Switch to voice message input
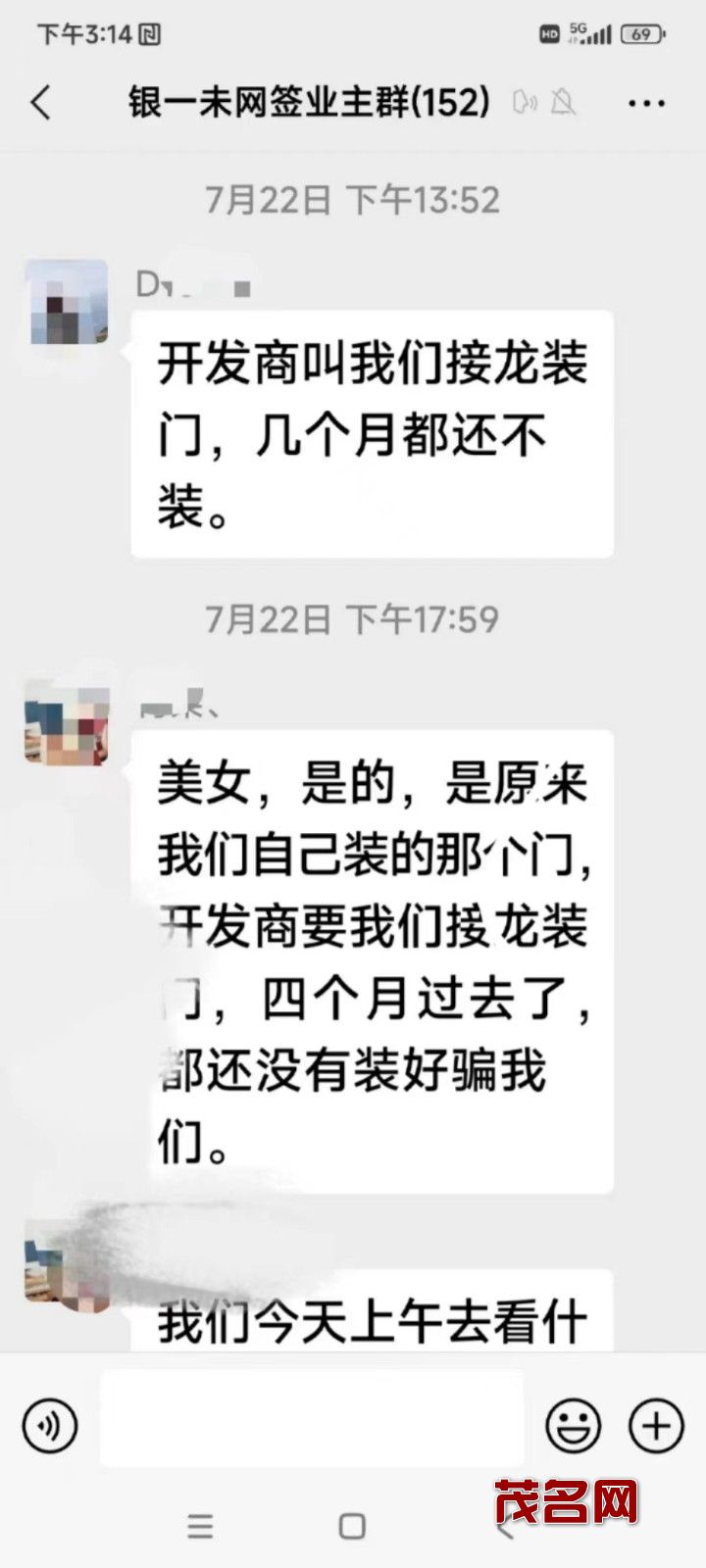The image size is (706, 1568). point(49,1424)
